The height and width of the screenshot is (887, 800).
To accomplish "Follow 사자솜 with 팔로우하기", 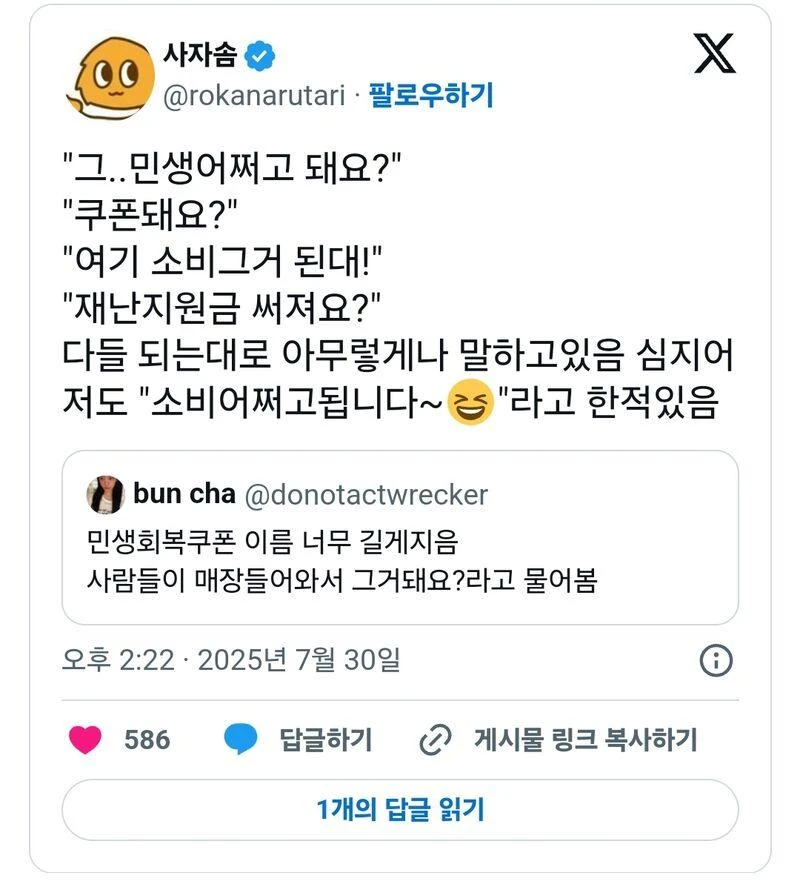I will pos(431,96).
